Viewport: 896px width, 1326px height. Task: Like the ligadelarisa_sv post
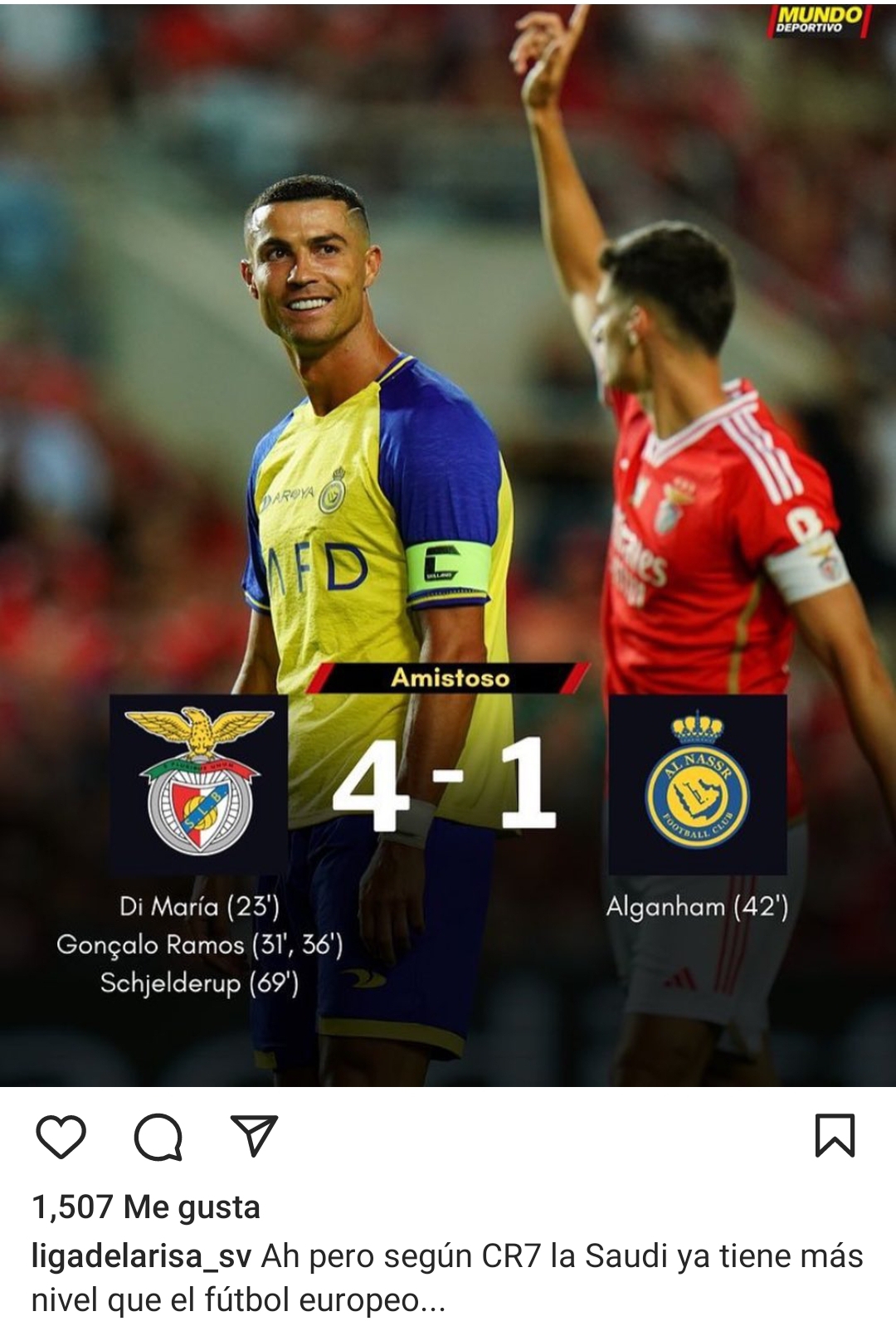[61, 1136]
